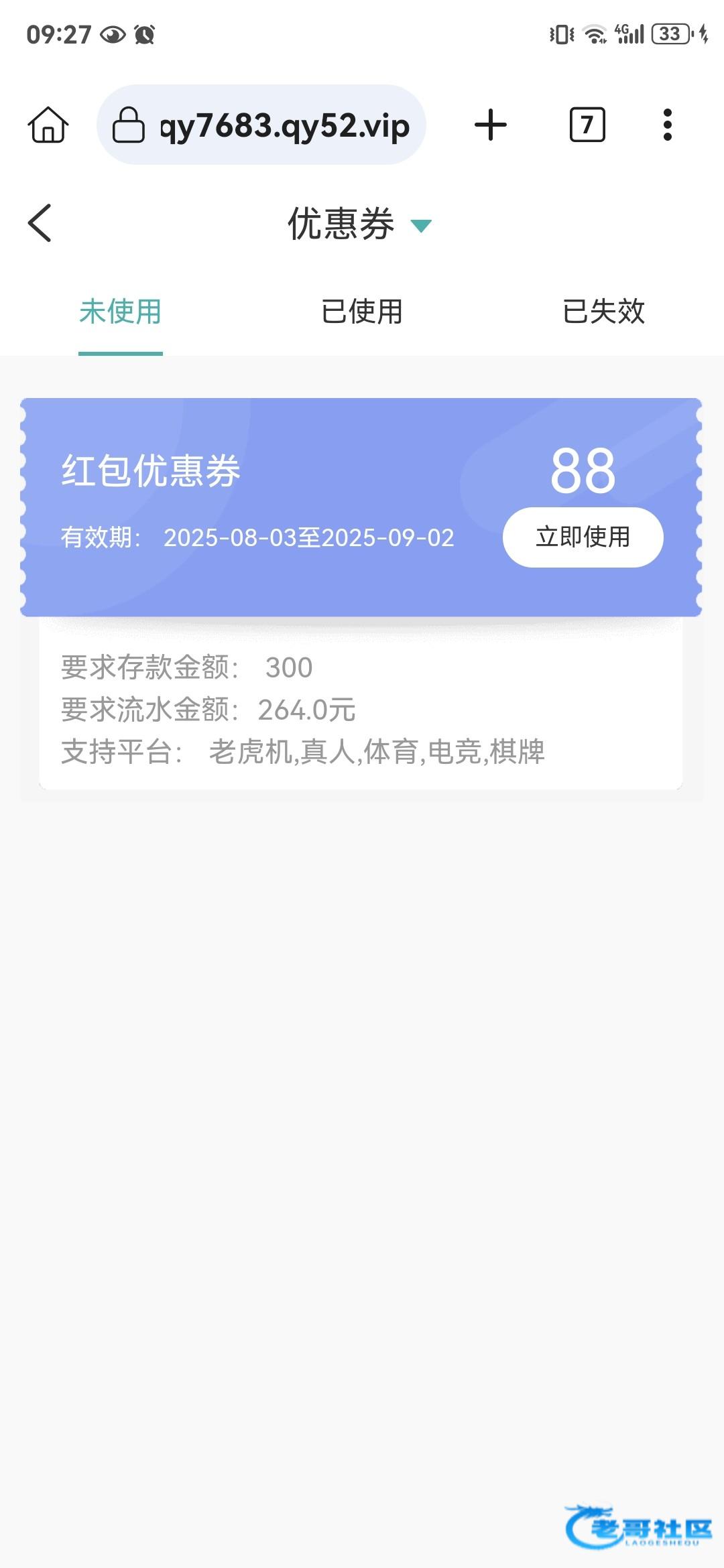Open a new browser tab

click(x=491, y=125)
